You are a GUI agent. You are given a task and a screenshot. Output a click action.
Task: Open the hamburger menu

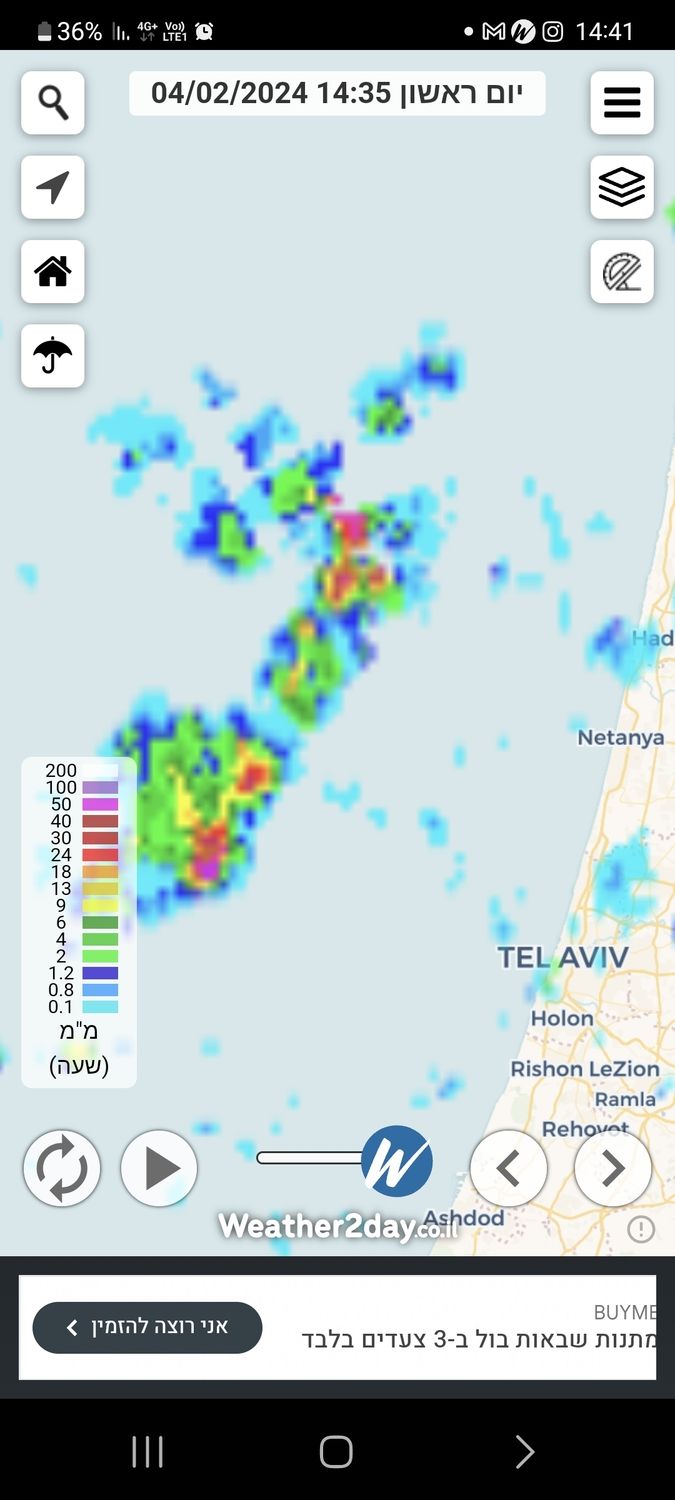621,102
